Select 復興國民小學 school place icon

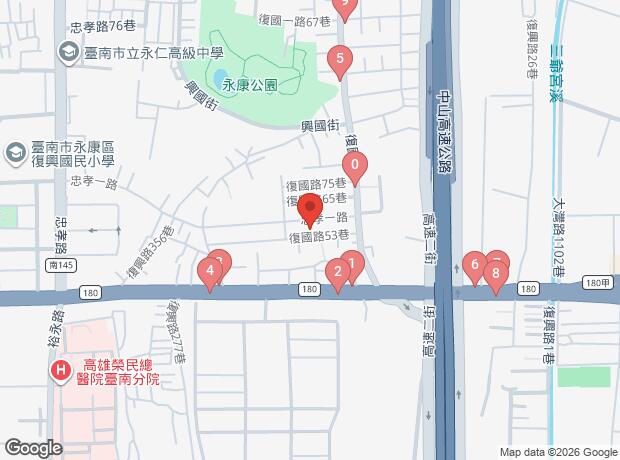16,153
